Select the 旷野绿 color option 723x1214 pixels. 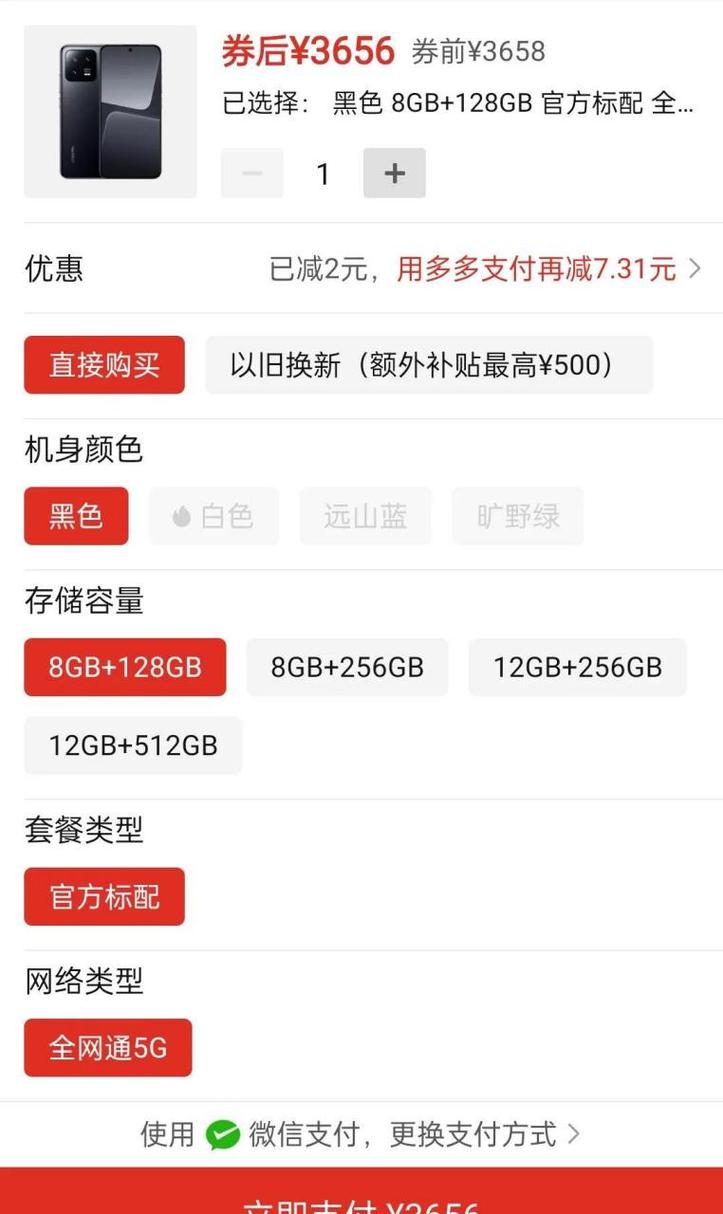tap(517, 516)
